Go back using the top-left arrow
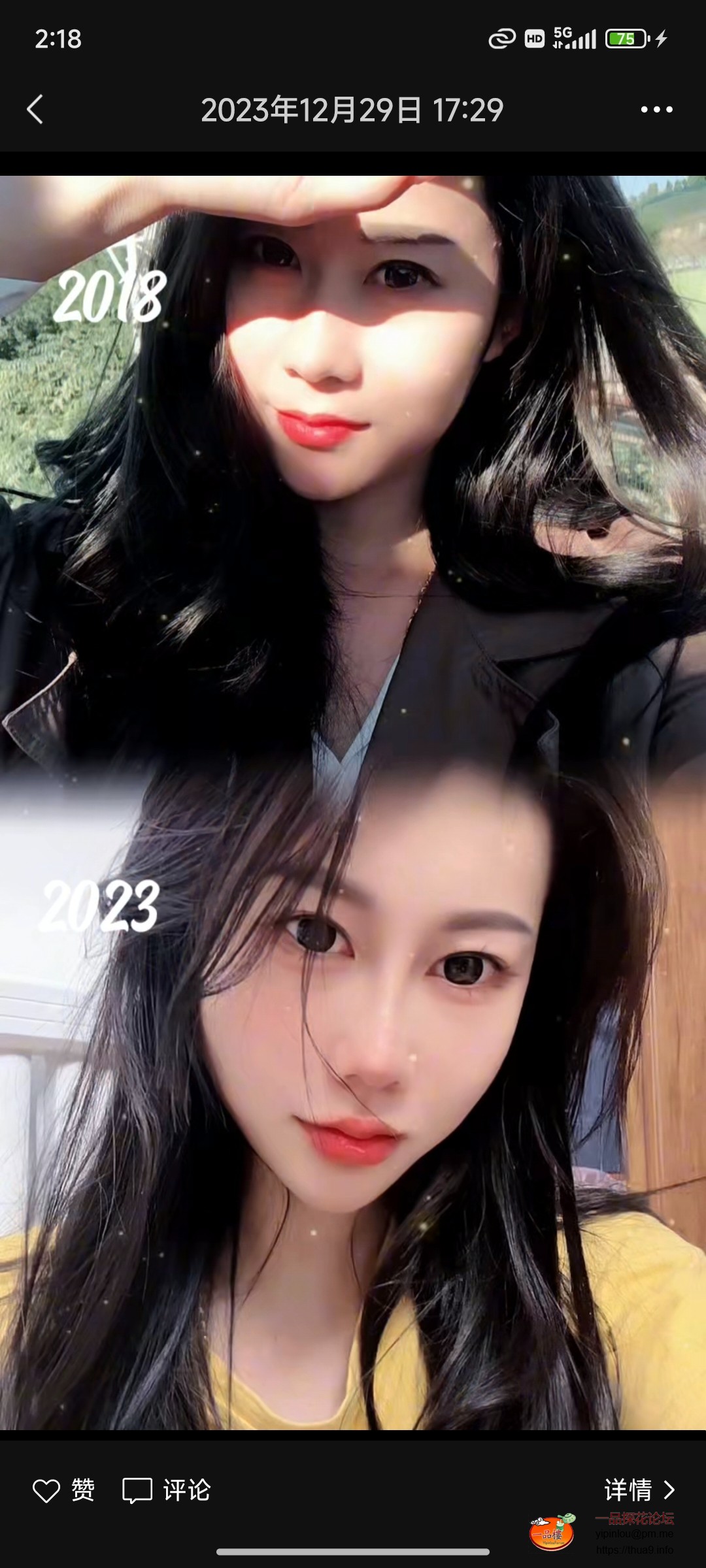The width and height of the screenshot is (706, 1568). (x=35, y=109)
